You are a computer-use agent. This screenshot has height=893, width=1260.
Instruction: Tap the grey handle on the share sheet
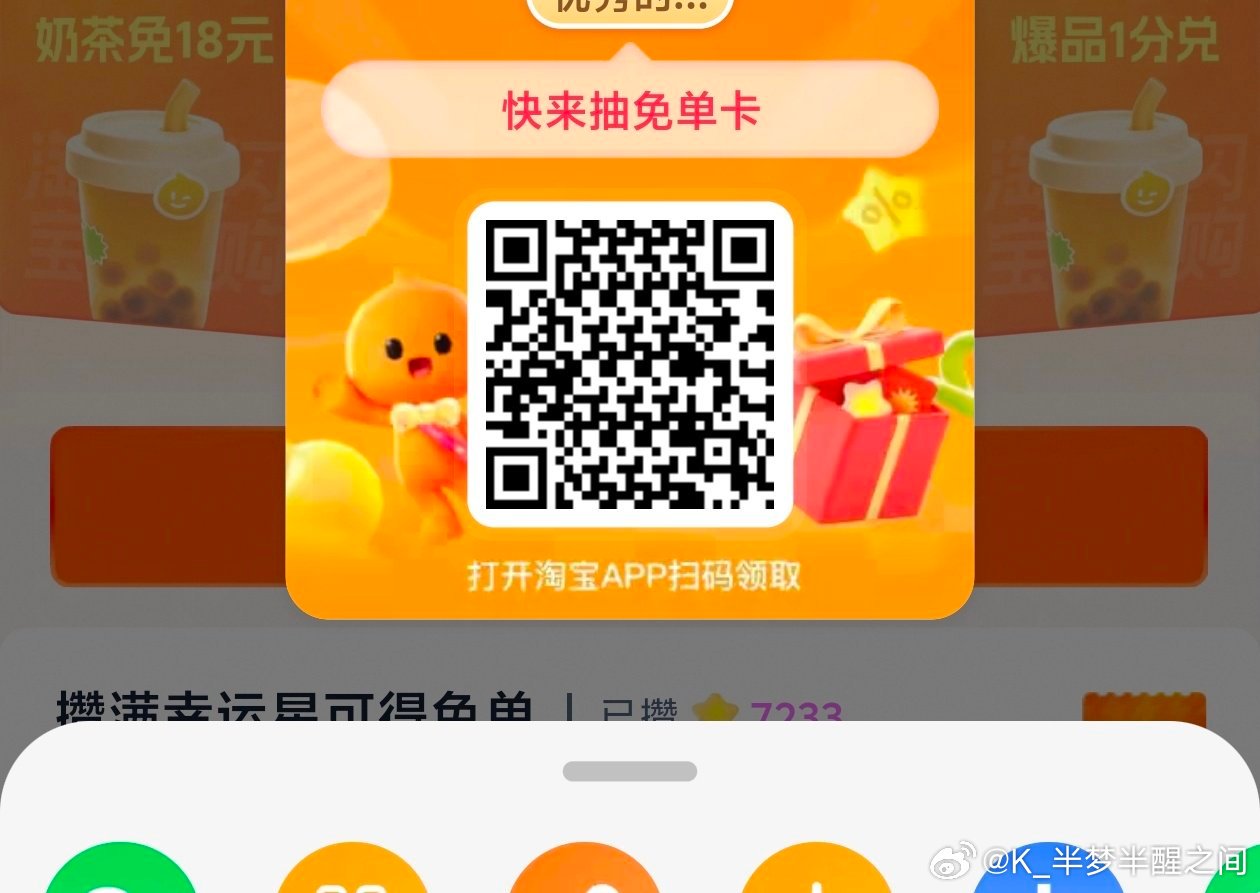(x=630, y=771)
